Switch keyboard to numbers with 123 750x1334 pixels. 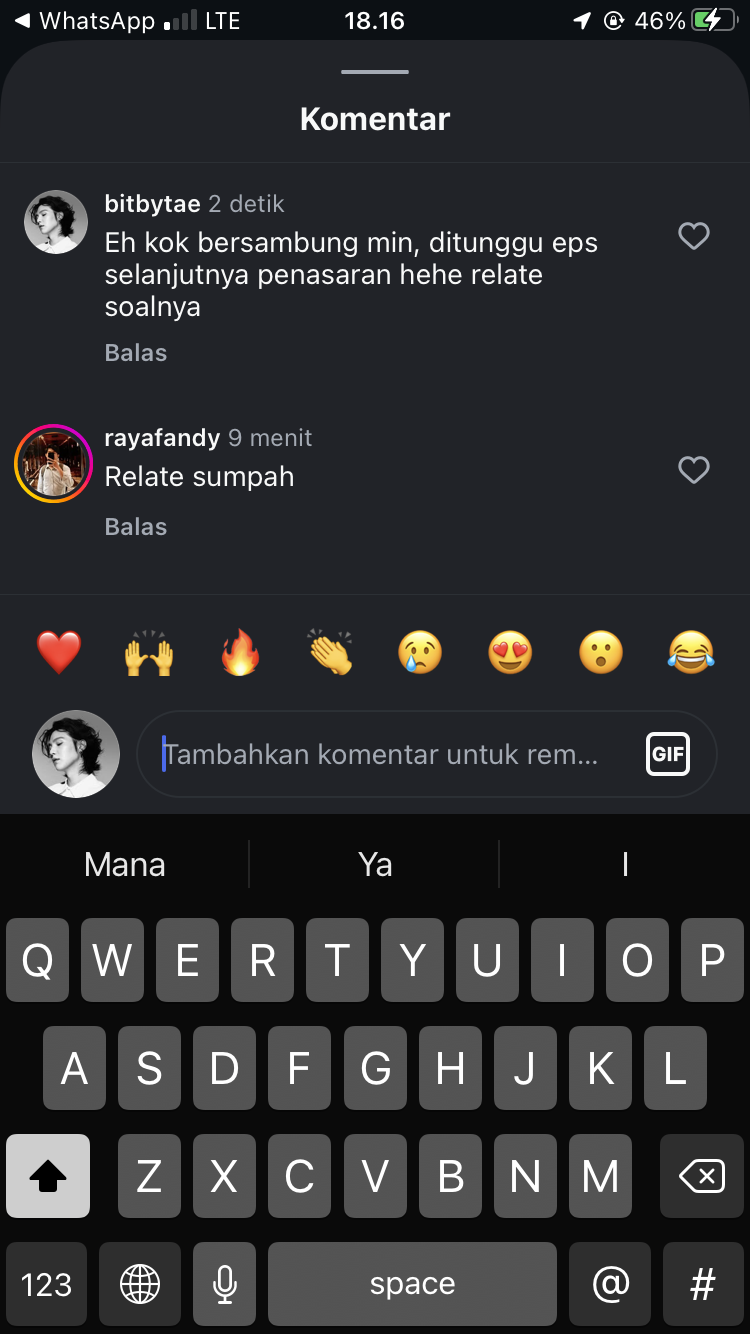47,1284
